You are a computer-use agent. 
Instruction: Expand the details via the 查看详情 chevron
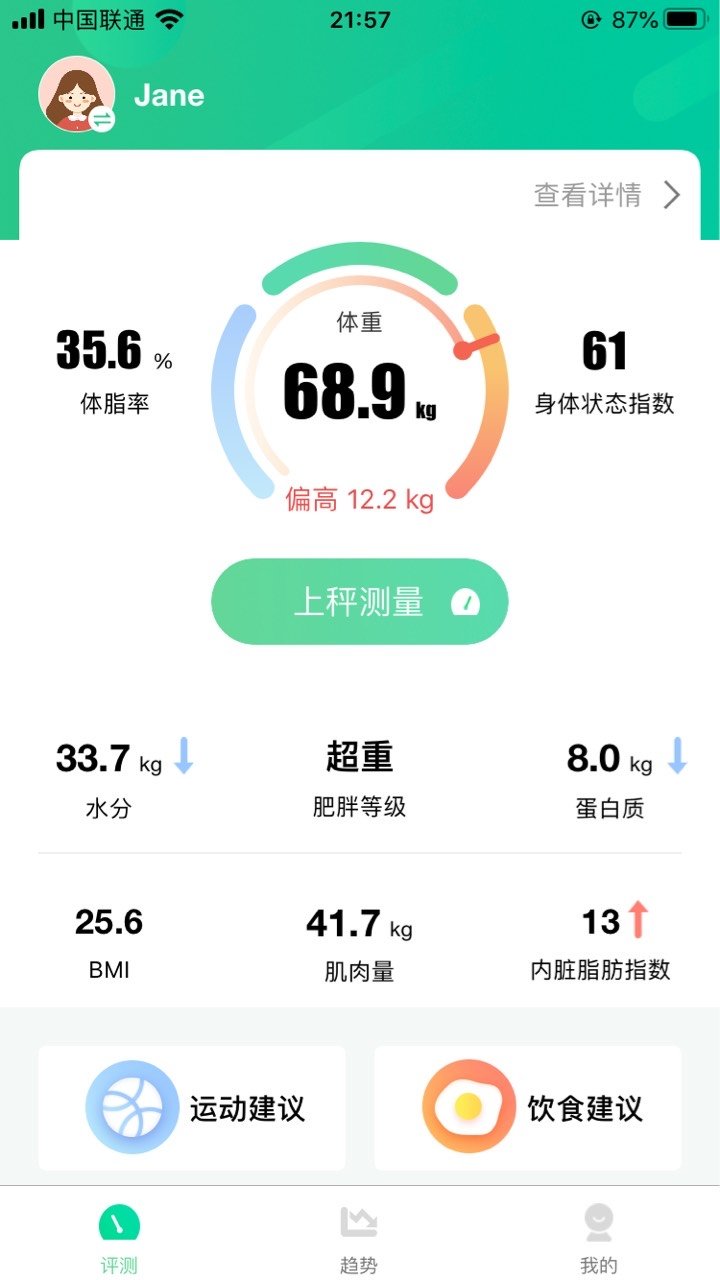[672, 195]
